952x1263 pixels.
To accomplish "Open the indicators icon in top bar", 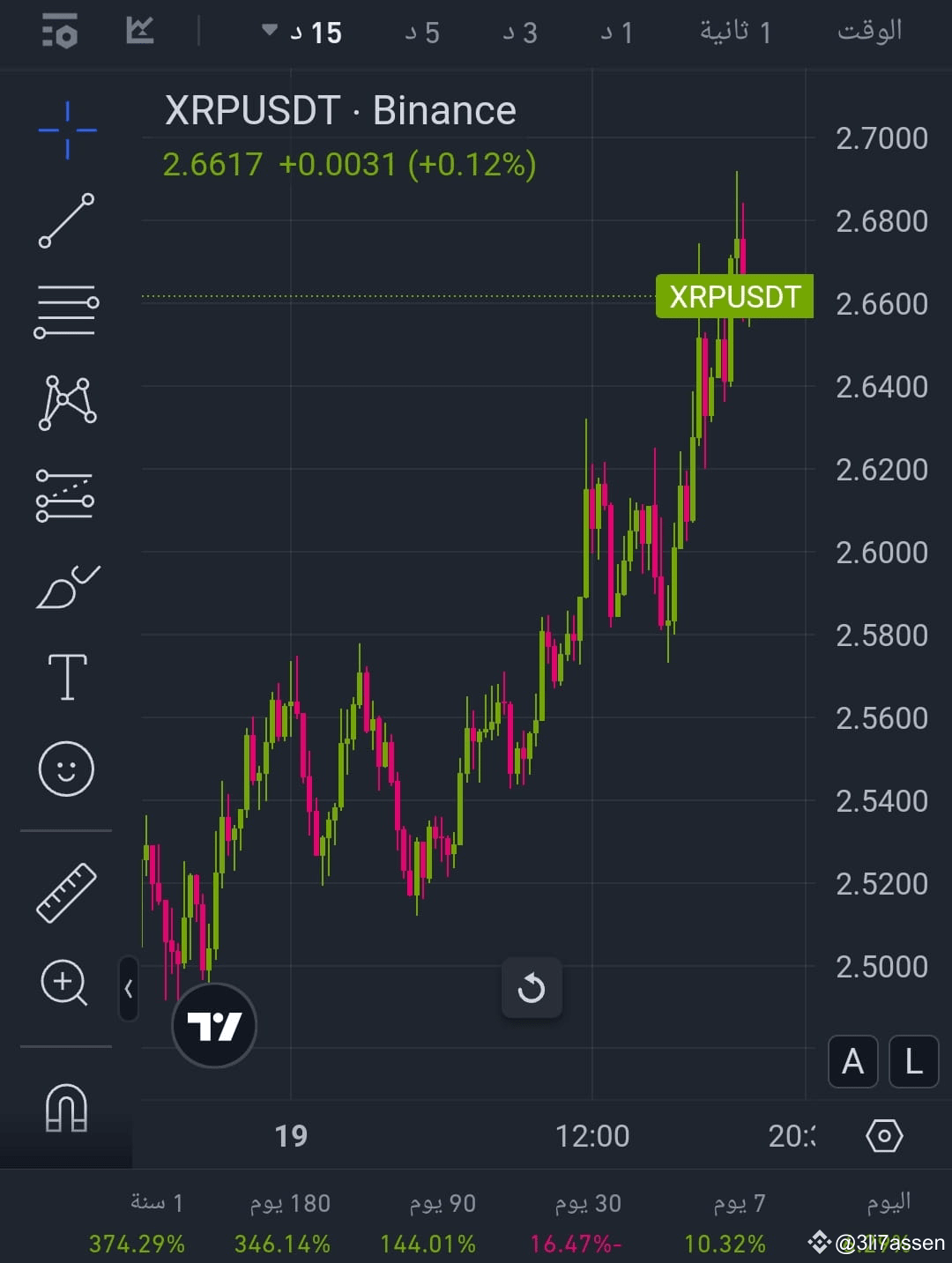I will [58, 33].
